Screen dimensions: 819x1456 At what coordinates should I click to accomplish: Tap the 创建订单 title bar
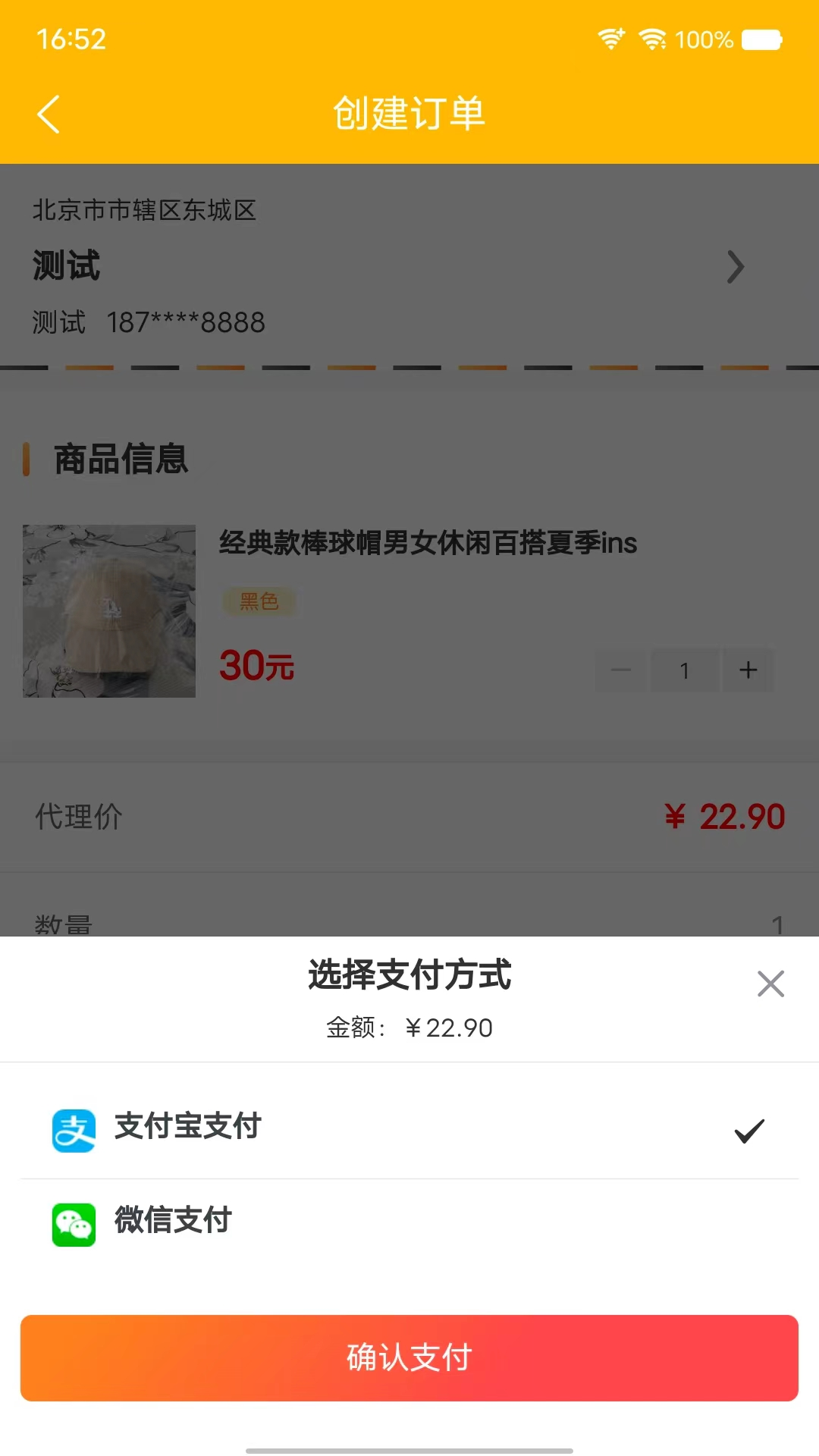coord(409,114)
